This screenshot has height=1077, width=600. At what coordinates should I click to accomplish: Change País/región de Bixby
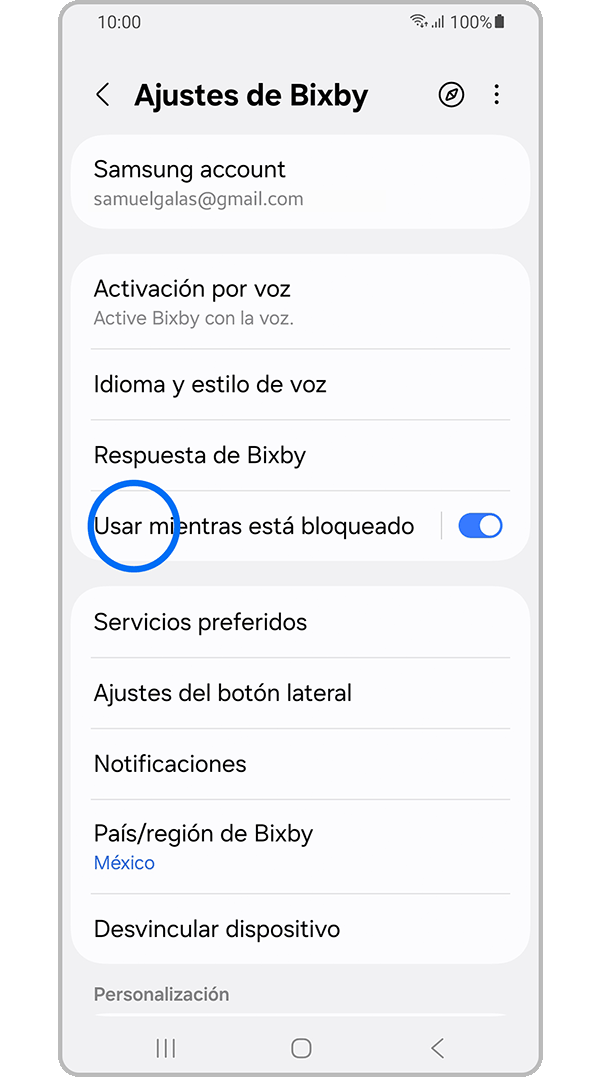click(x=300, y=846)
